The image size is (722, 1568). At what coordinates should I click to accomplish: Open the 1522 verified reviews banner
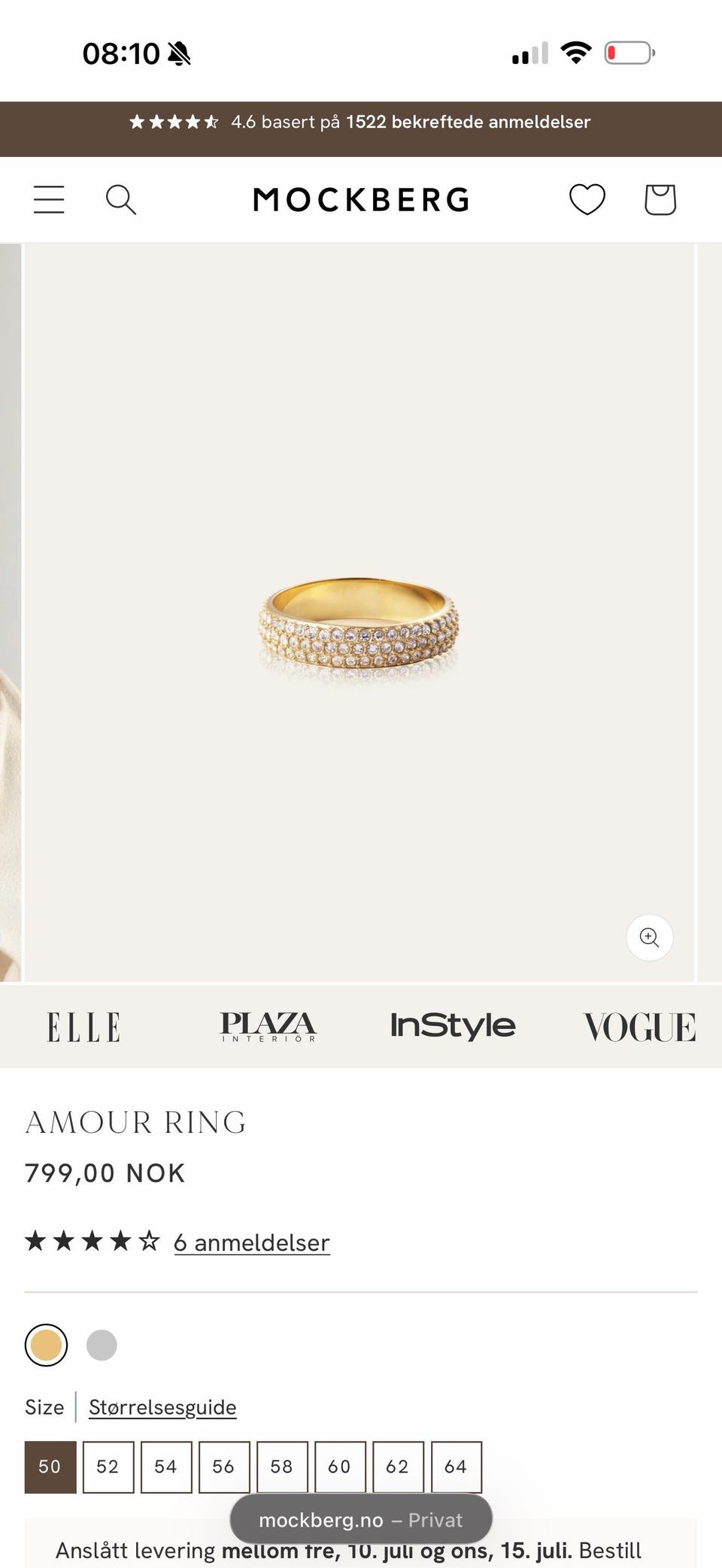pos(361,122)
